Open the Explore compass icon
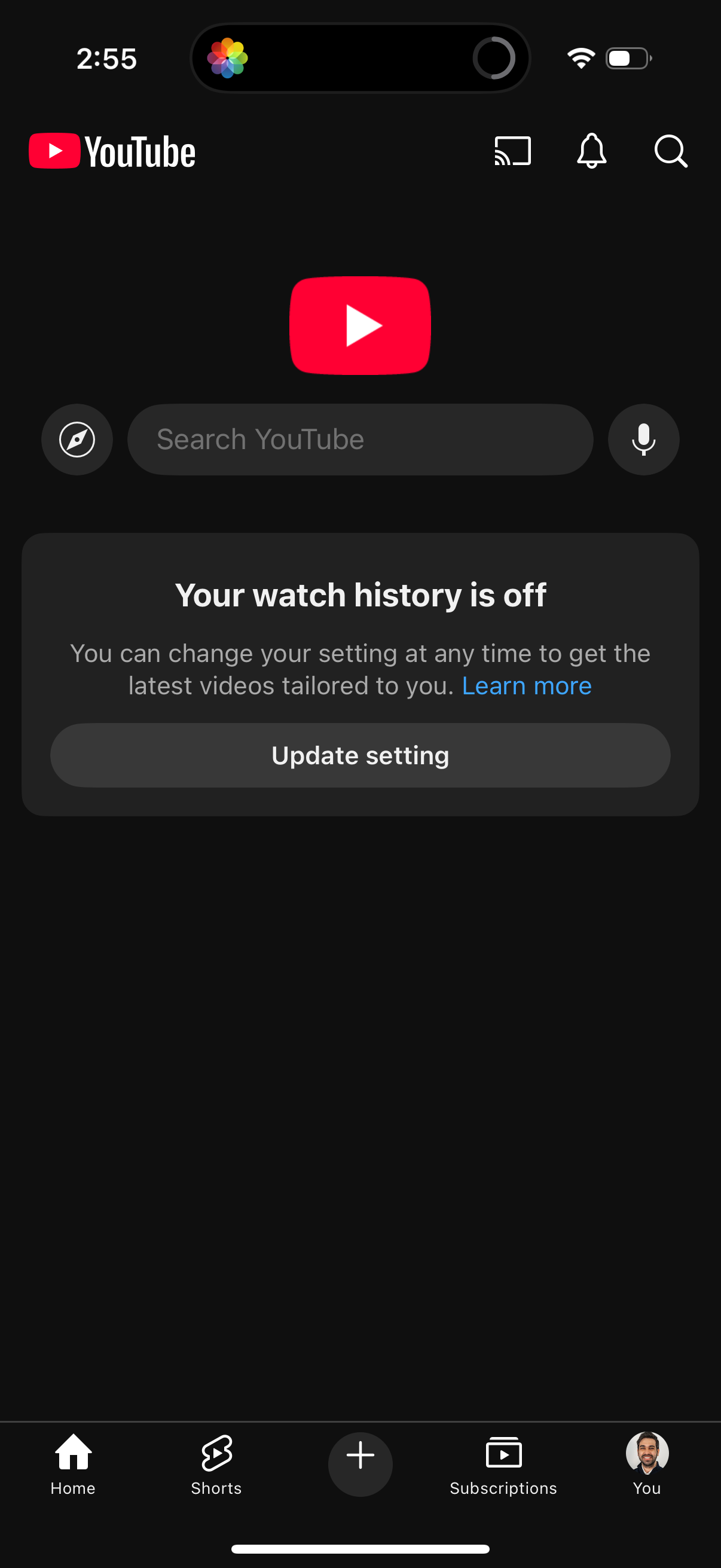721x1568 pixels. [77, 439]
